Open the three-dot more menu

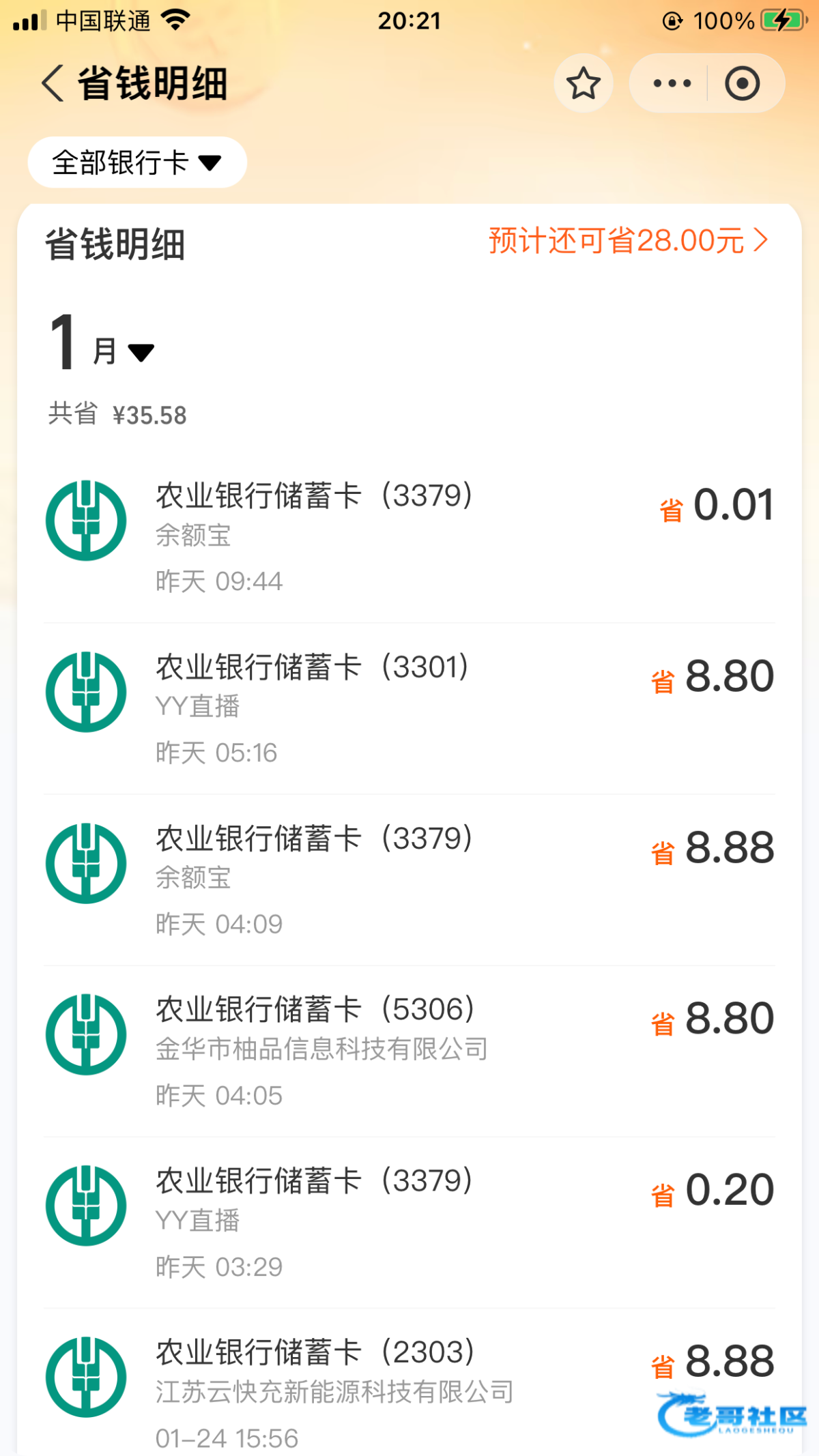pyautogui.click(x=672, y=83)
